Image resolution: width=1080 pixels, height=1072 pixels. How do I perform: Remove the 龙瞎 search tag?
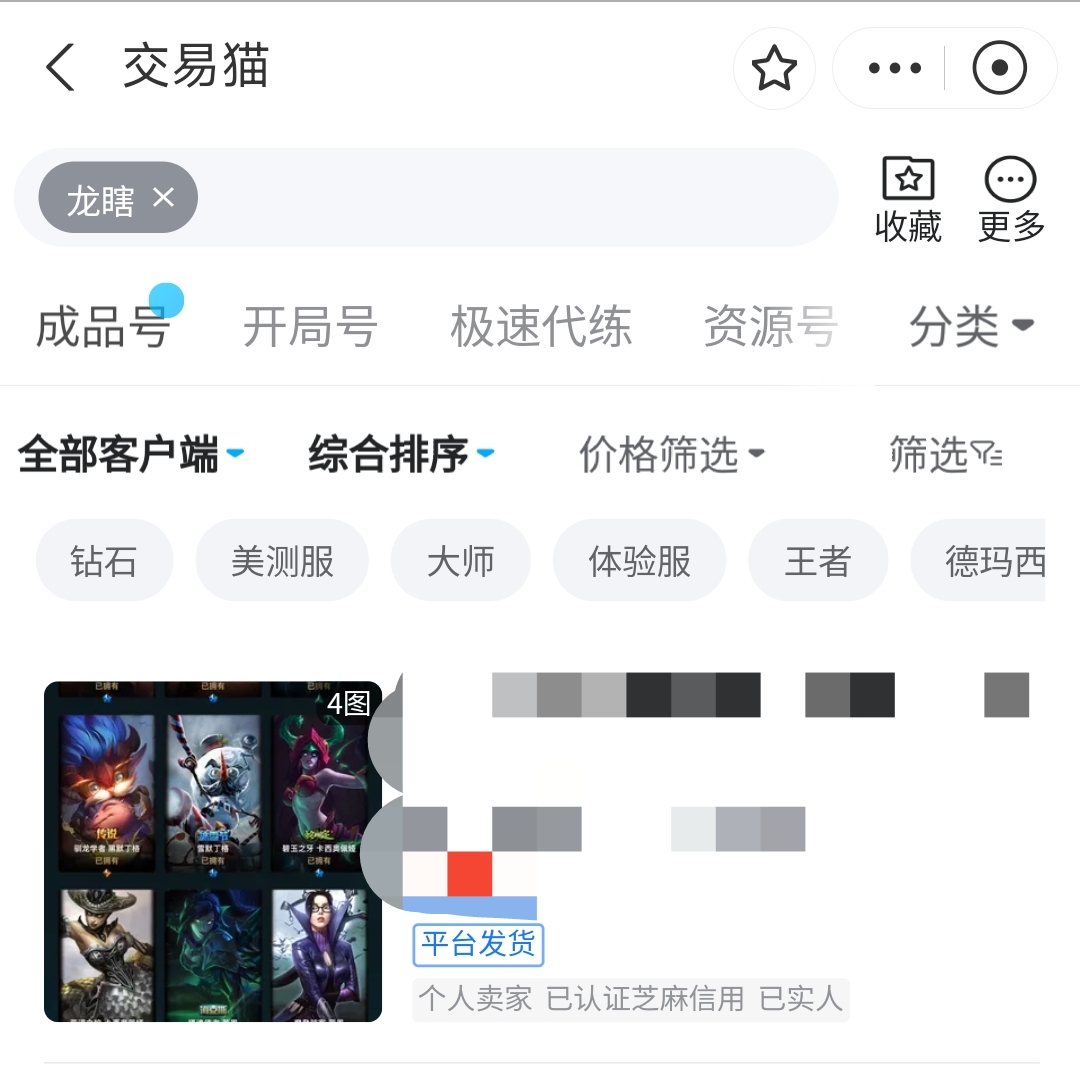click(164, 198)
